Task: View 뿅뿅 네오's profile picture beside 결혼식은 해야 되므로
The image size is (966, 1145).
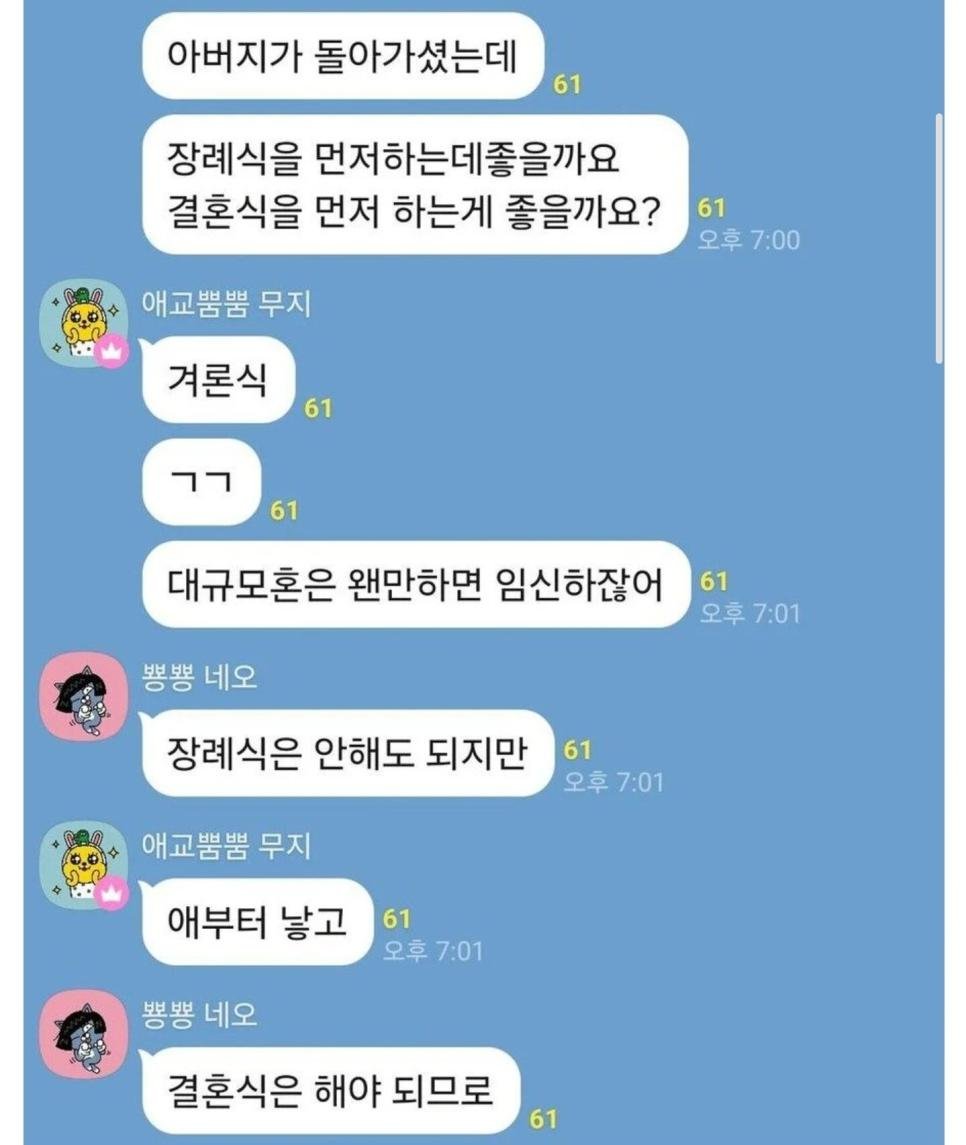Action: pos(82,1037)
